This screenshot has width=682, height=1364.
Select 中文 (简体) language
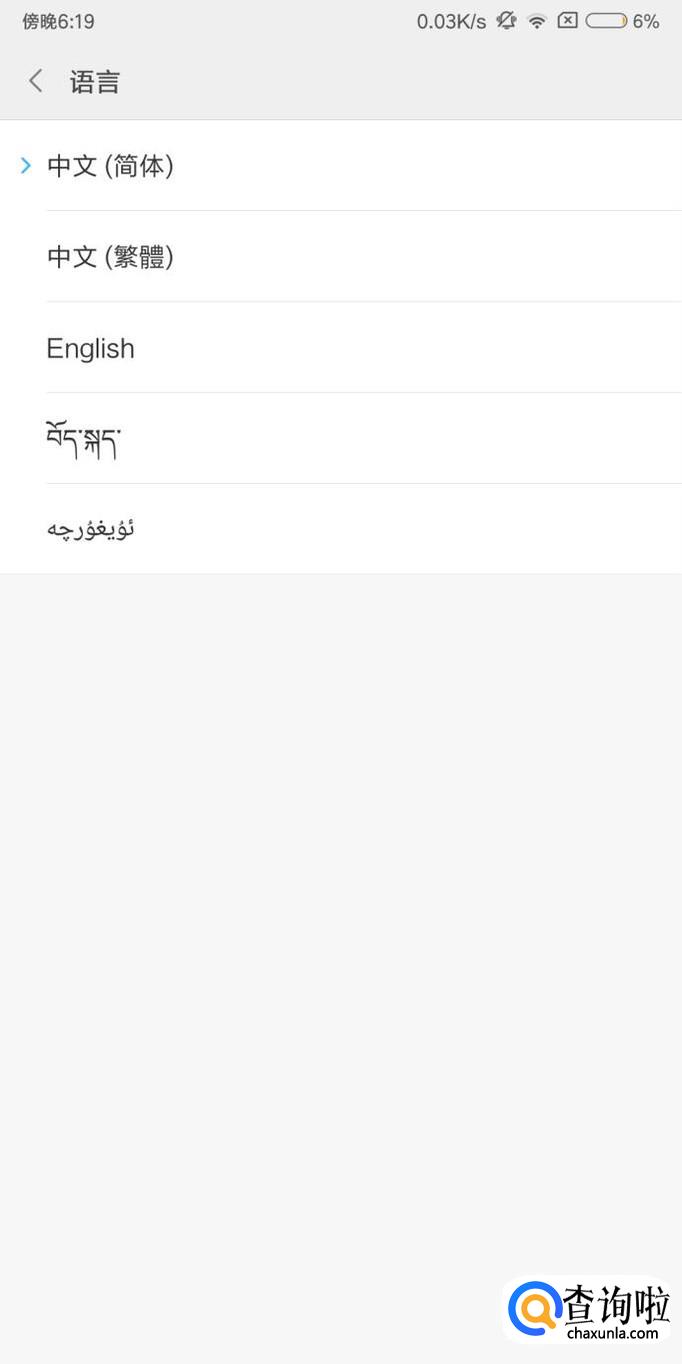pyautogui.click(x=341, y=166)
